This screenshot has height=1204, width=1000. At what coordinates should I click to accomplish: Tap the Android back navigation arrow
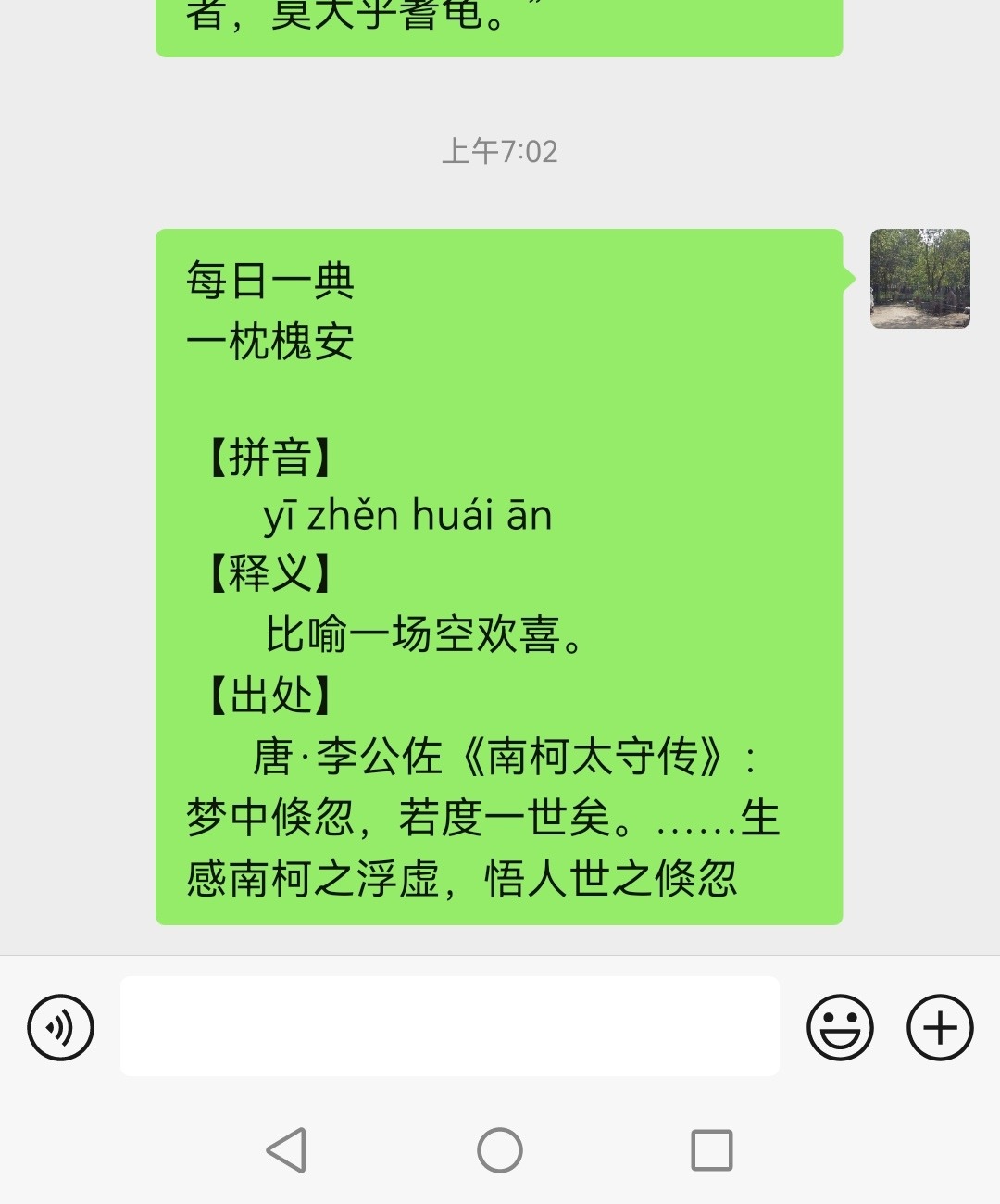[x=287, y=1150]
